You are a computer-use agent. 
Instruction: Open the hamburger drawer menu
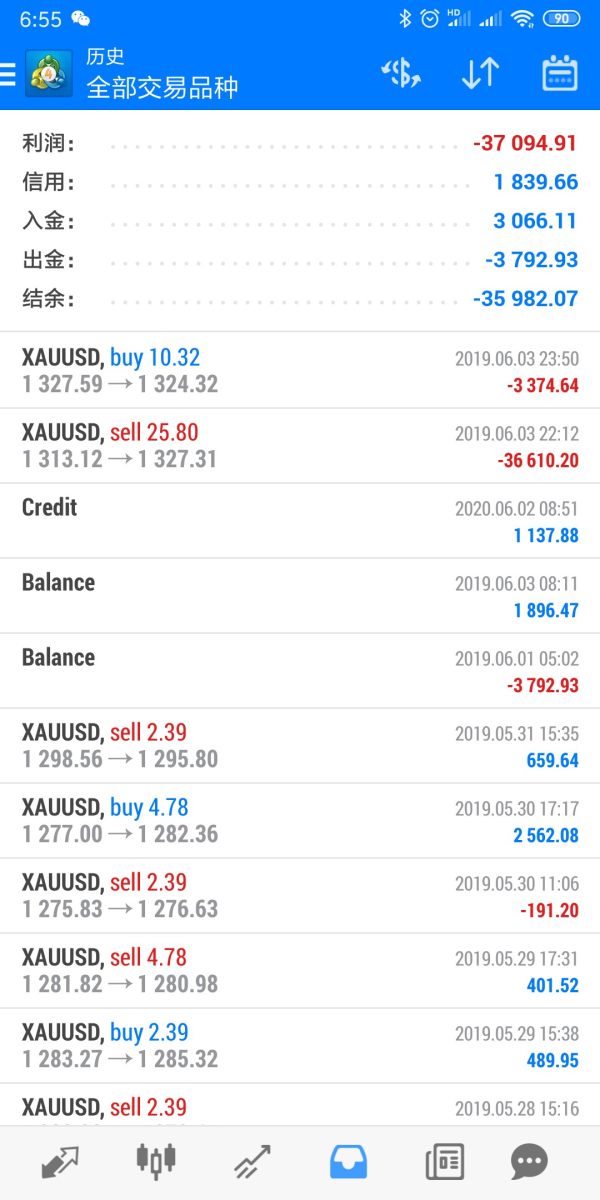point(9,74)
